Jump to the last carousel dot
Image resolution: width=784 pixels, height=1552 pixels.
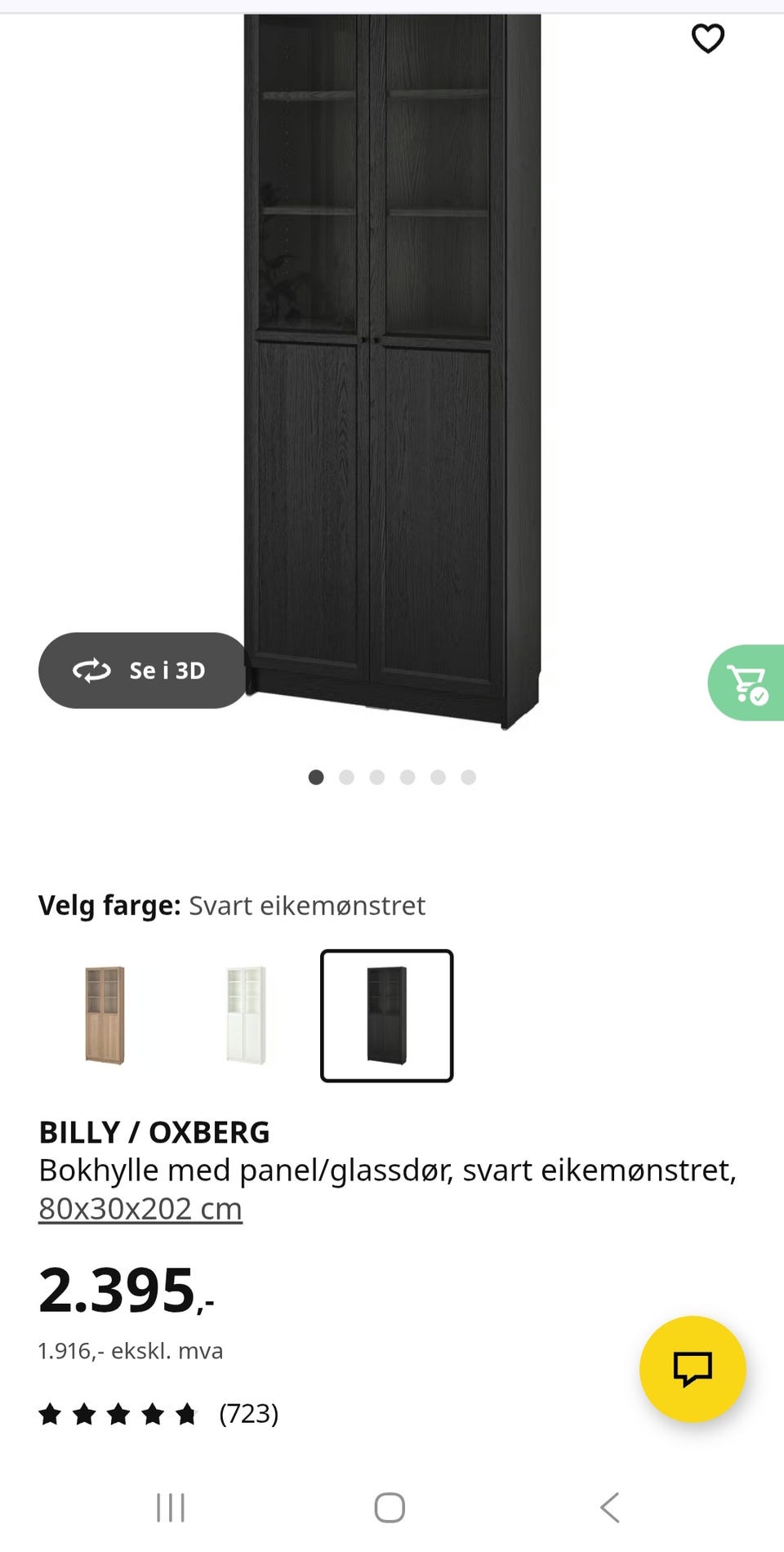[468, 778]
